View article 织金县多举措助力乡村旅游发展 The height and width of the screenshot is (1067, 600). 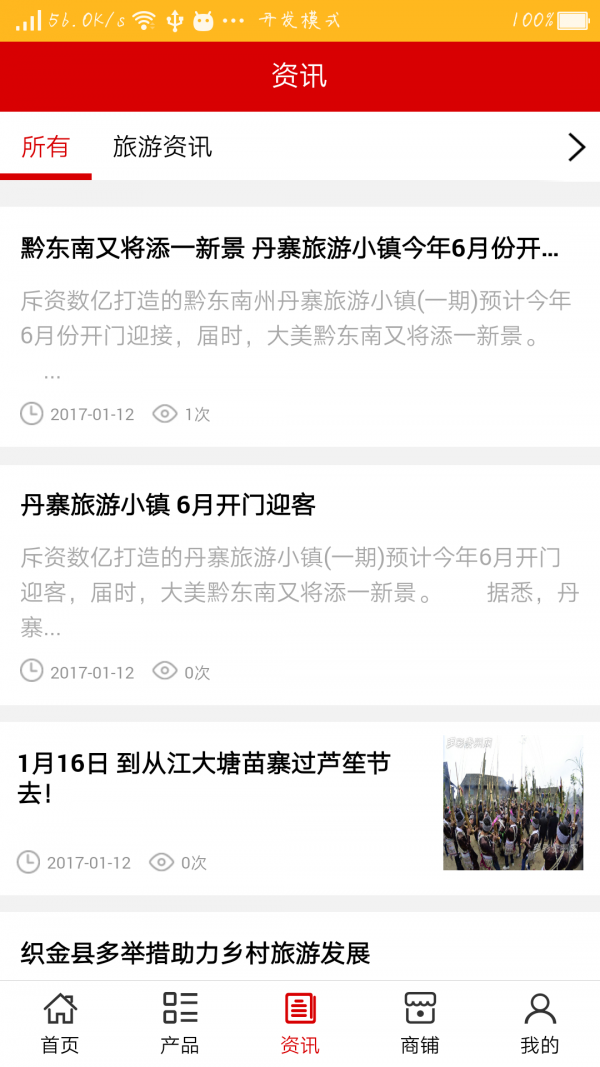coord(196,952)
